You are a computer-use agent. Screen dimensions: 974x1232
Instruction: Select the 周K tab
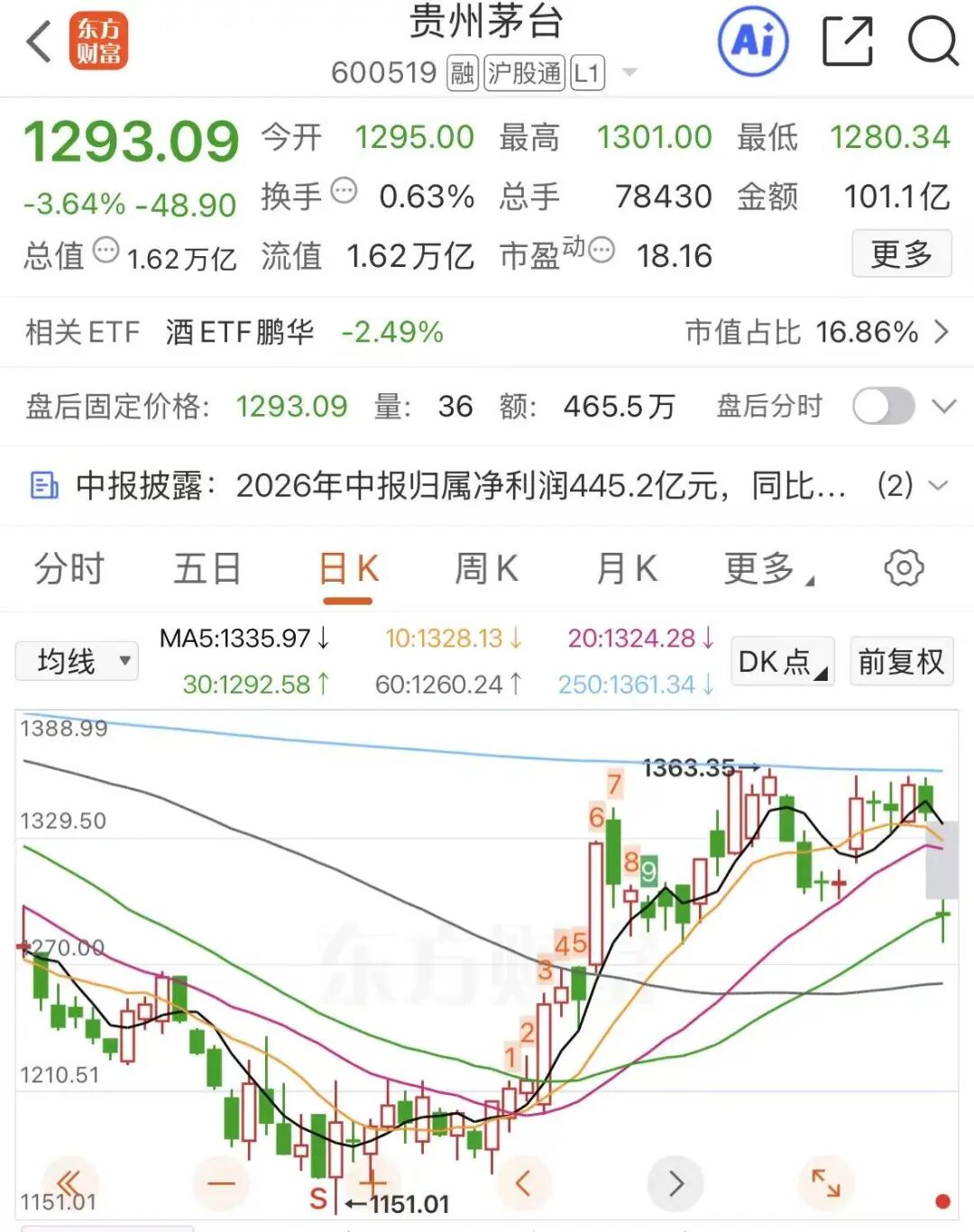(486, 569)
